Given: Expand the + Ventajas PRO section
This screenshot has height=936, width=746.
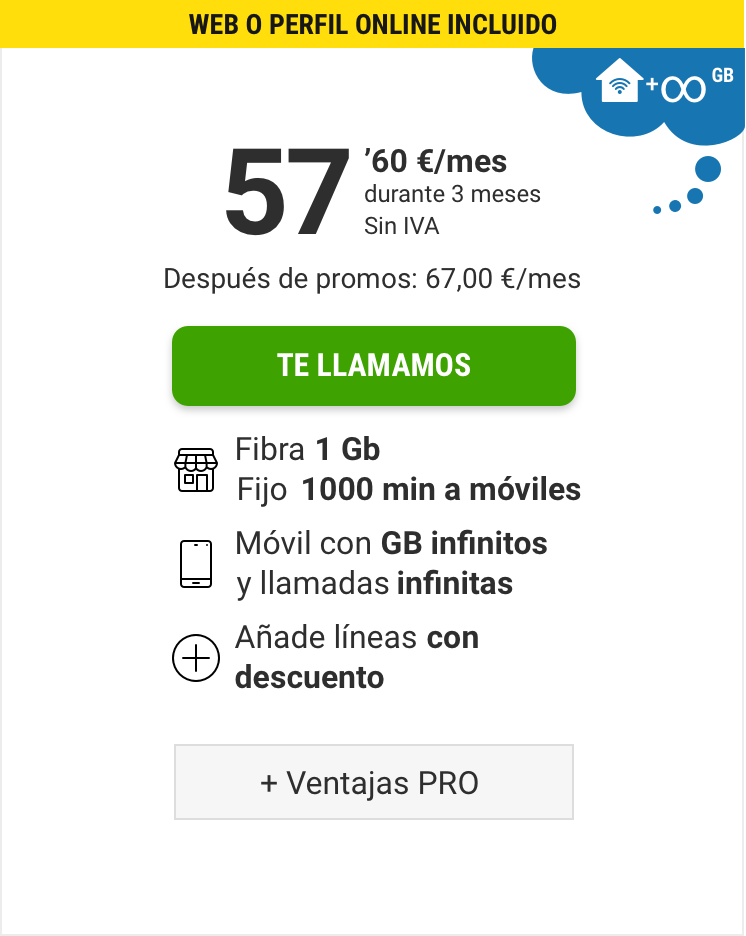Looking at the screenshot, I should click(x=374, y=782).
